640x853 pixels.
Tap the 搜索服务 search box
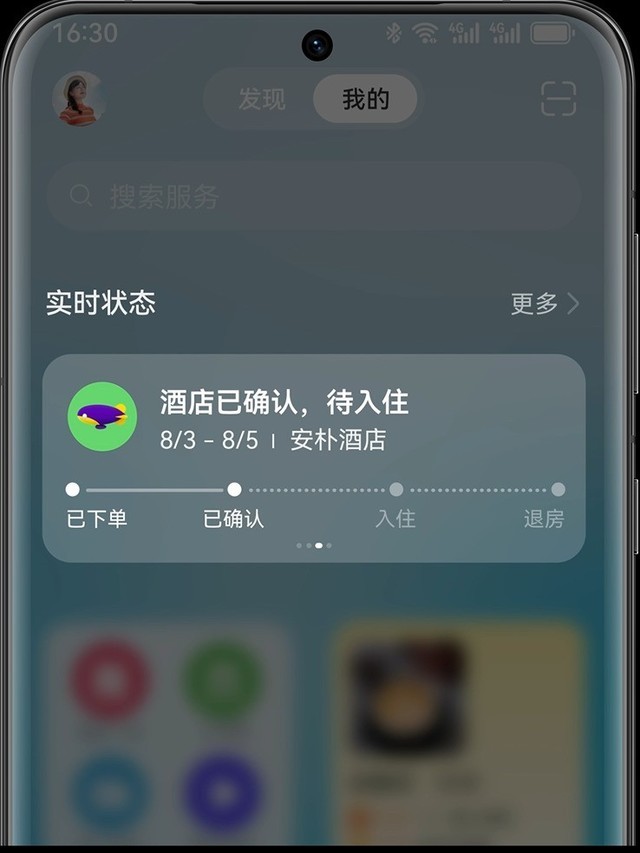tap(313, 196)
